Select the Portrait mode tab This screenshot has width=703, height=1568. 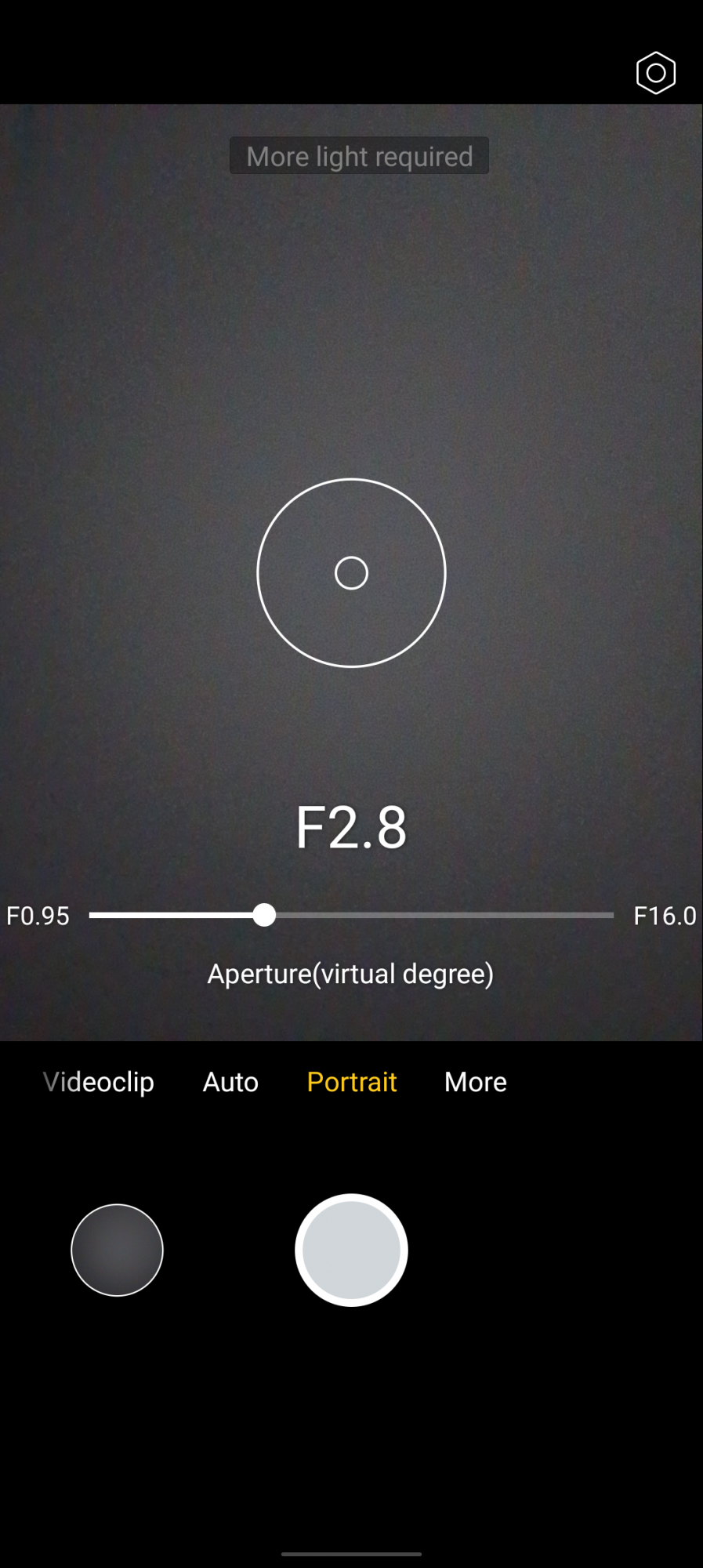coord(352,1082)
